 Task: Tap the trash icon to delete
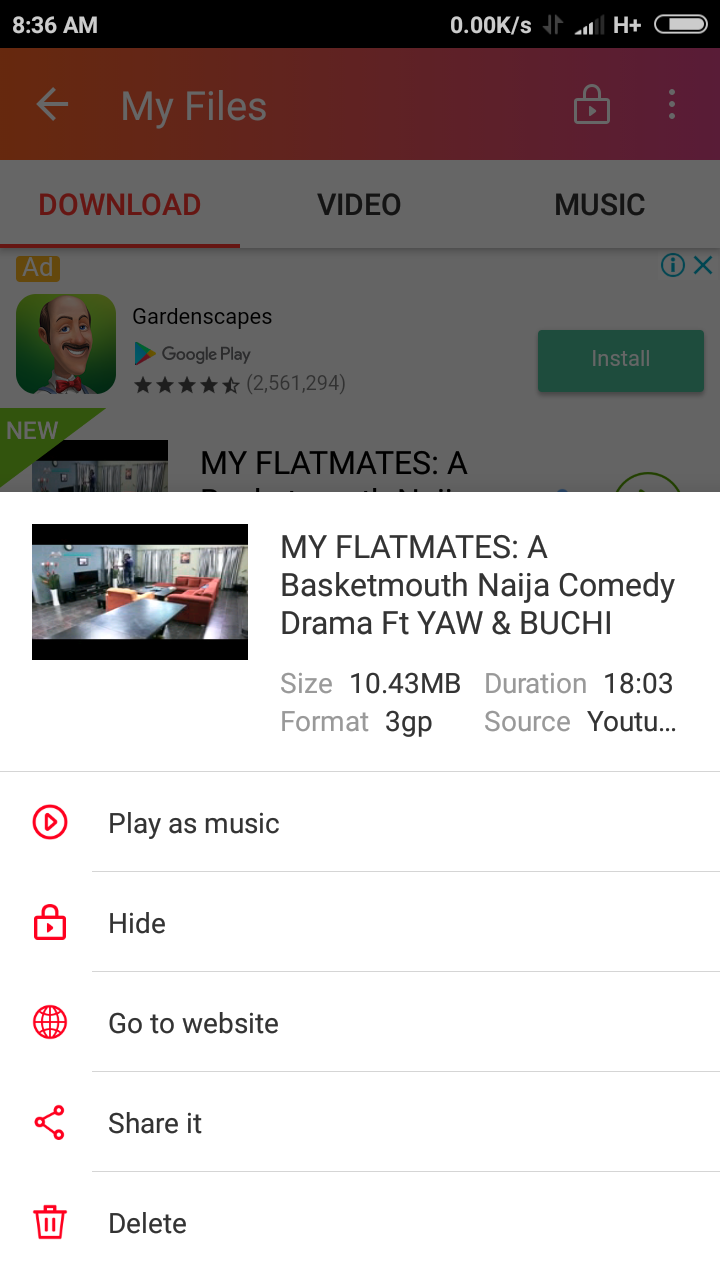coord(50,1222)
